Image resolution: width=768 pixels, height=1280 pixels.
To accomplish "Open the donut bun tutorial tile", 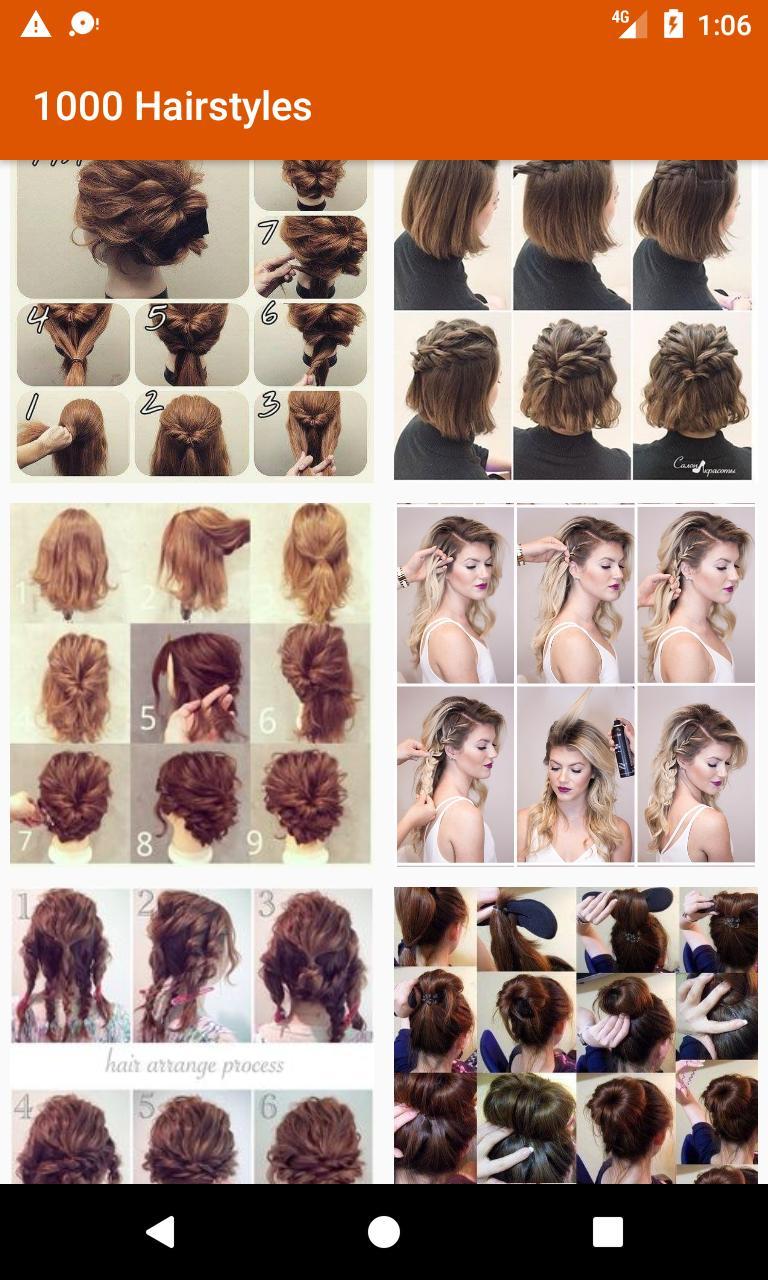I will (x=575, y=1035).
